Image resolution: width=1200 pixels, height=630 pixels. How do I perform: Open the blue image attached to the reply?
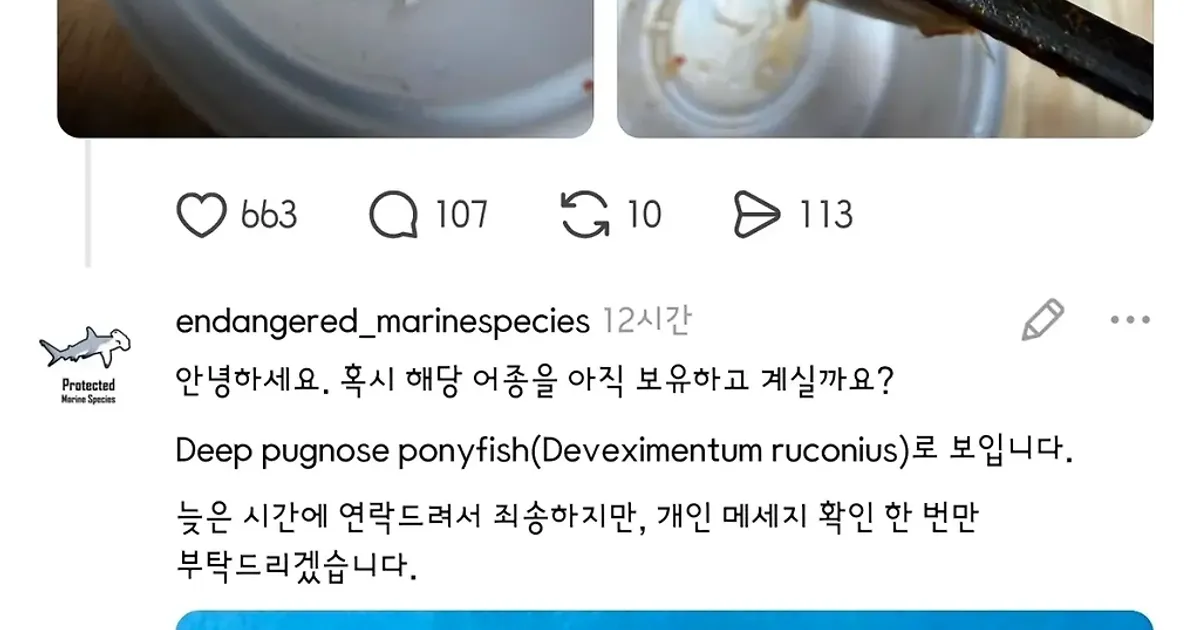click(664, 620)
